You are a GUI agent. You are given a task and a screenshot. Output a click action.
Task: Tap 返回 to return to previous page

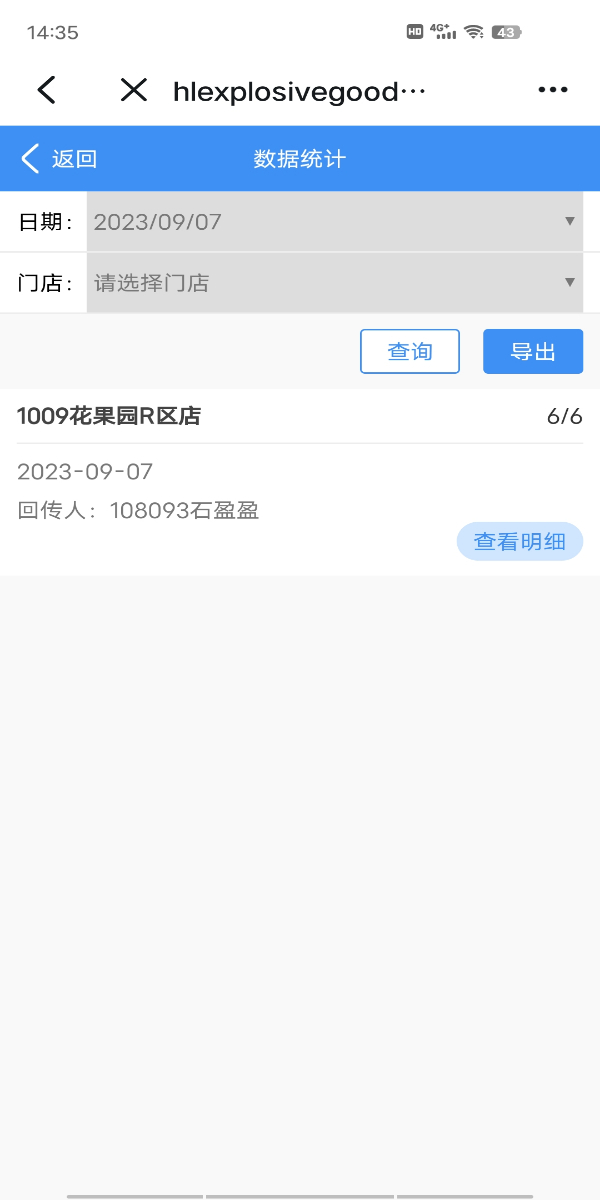60,158
